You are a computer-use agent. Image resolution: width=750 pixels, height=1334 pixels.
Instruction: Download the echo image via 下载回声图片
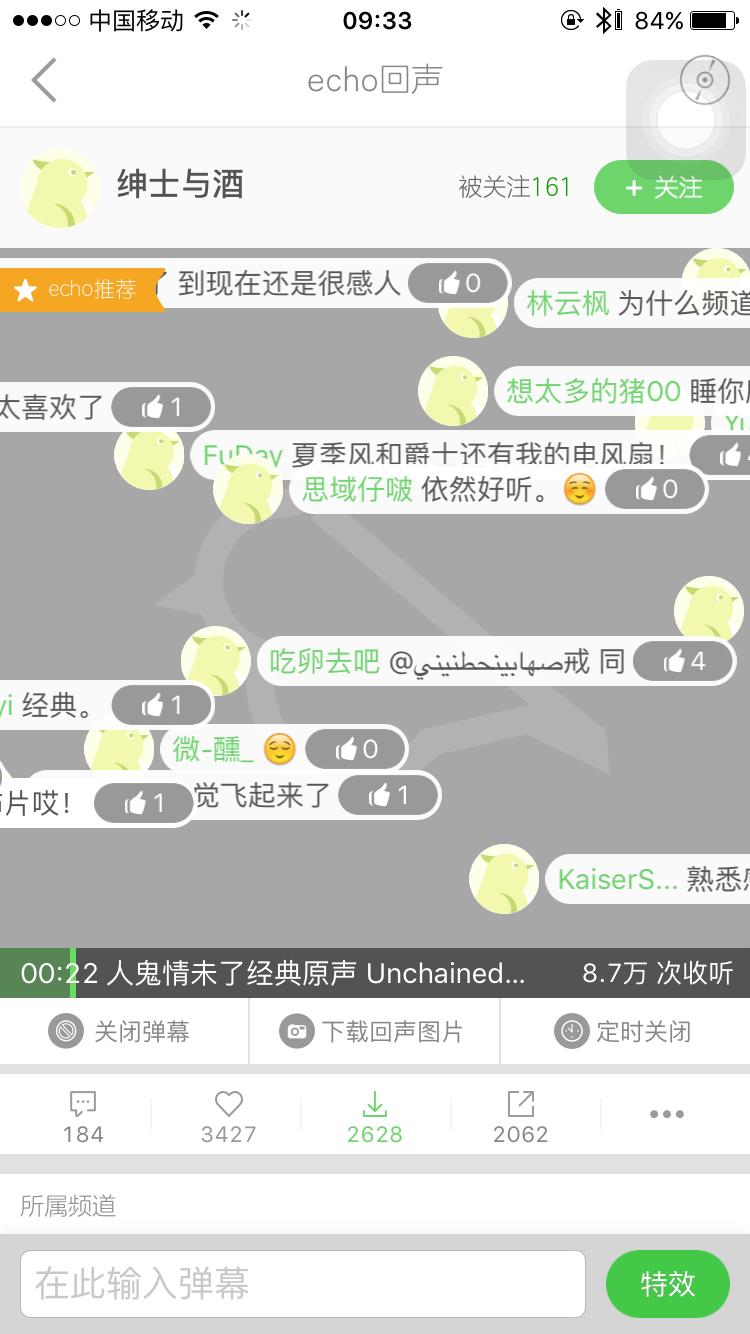tap(375, 1031)
